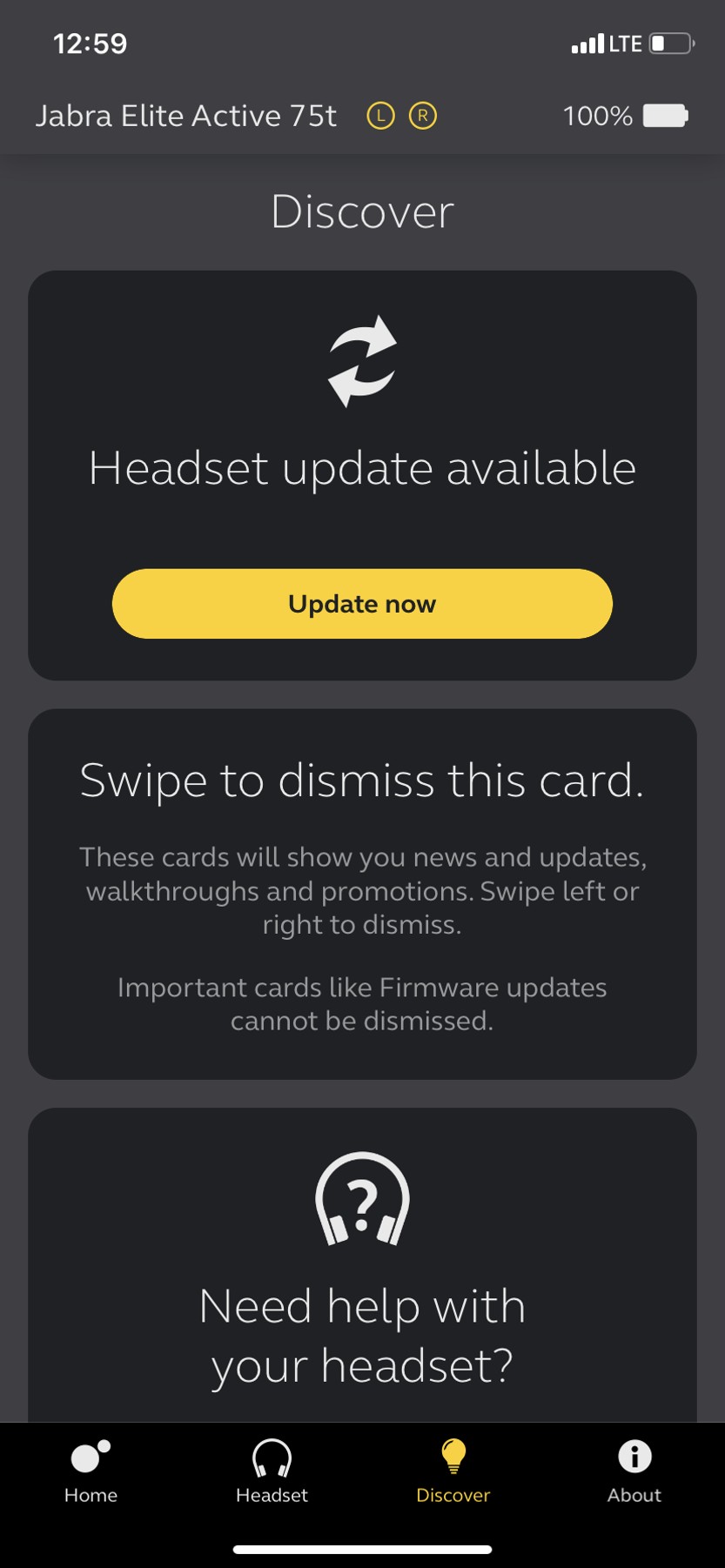Tap the Update now button
Screen dimensions: 725x1568
pos(362,604)
